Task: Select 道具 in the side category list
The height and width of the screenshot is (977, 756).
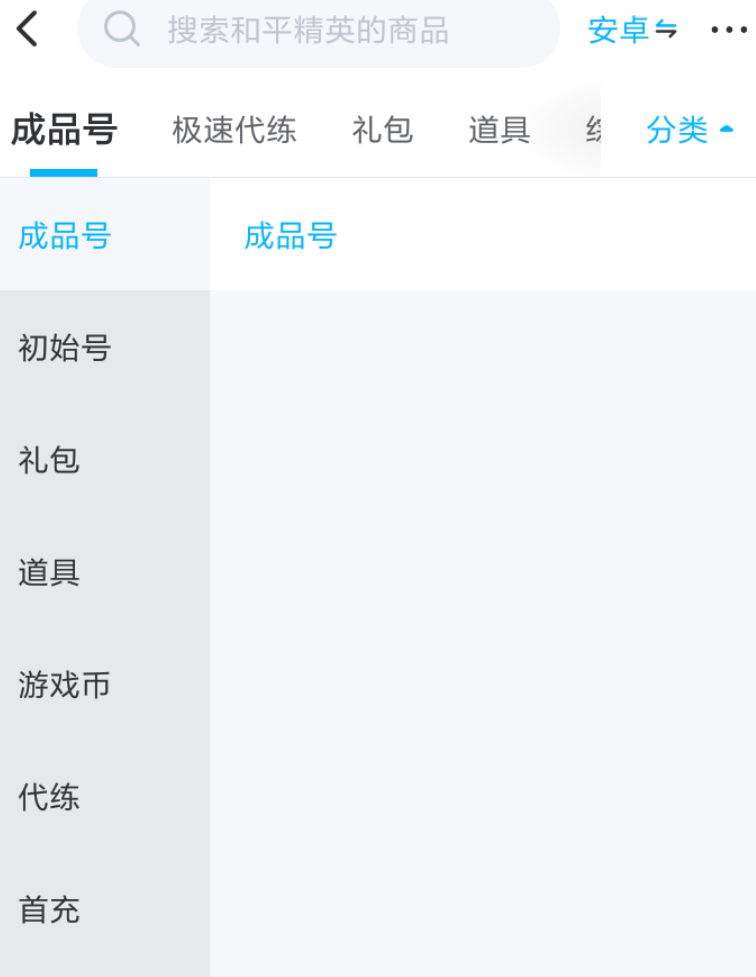Action: (48, 573)
